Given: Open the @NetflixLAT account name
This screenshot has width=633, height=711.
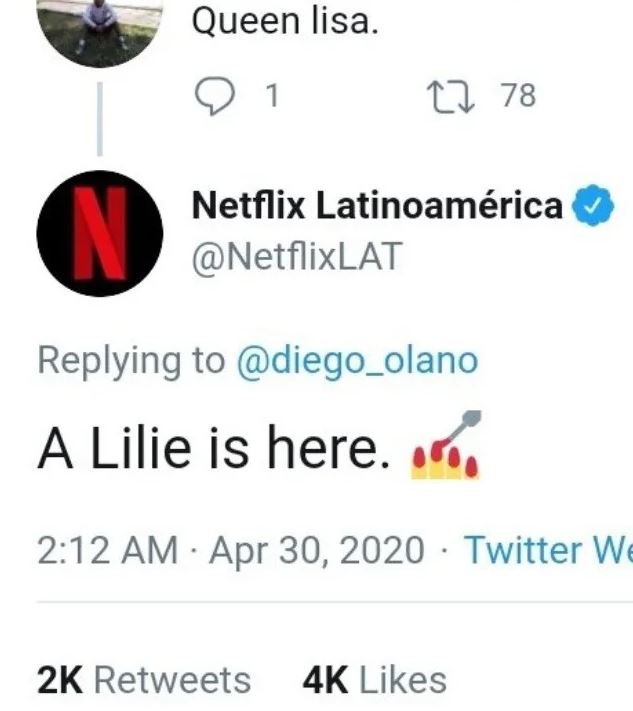Looking at the screenshot, I should click(x=295, y=257).
